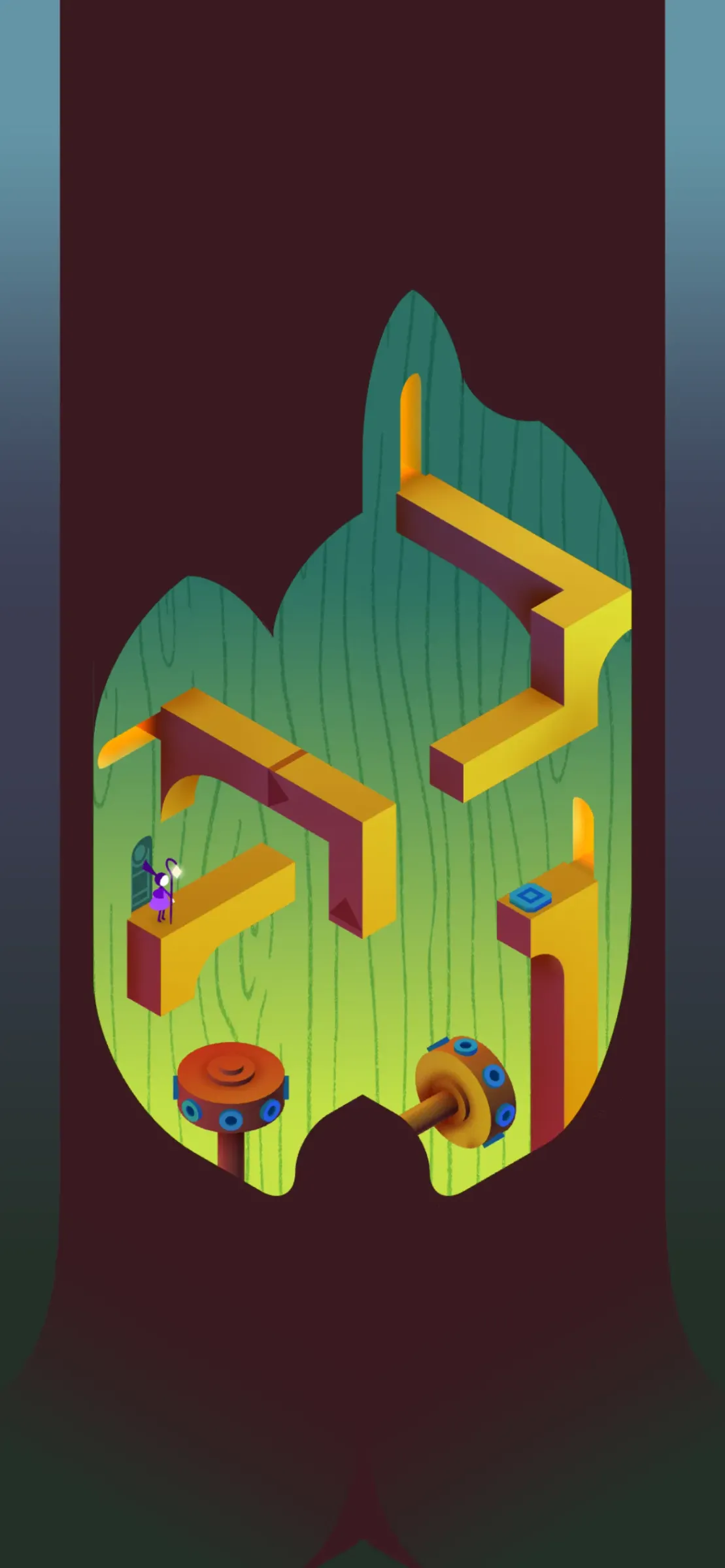Tap the blue square pressure plate

pos(530,896)
